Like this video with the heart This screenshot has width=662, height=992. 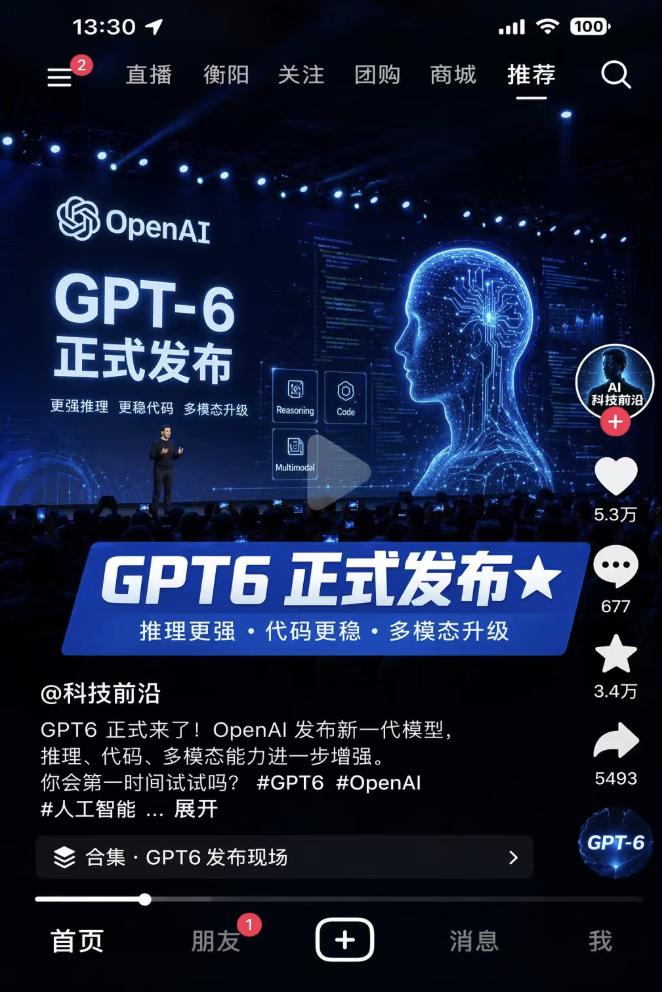[x=615, y=477]
